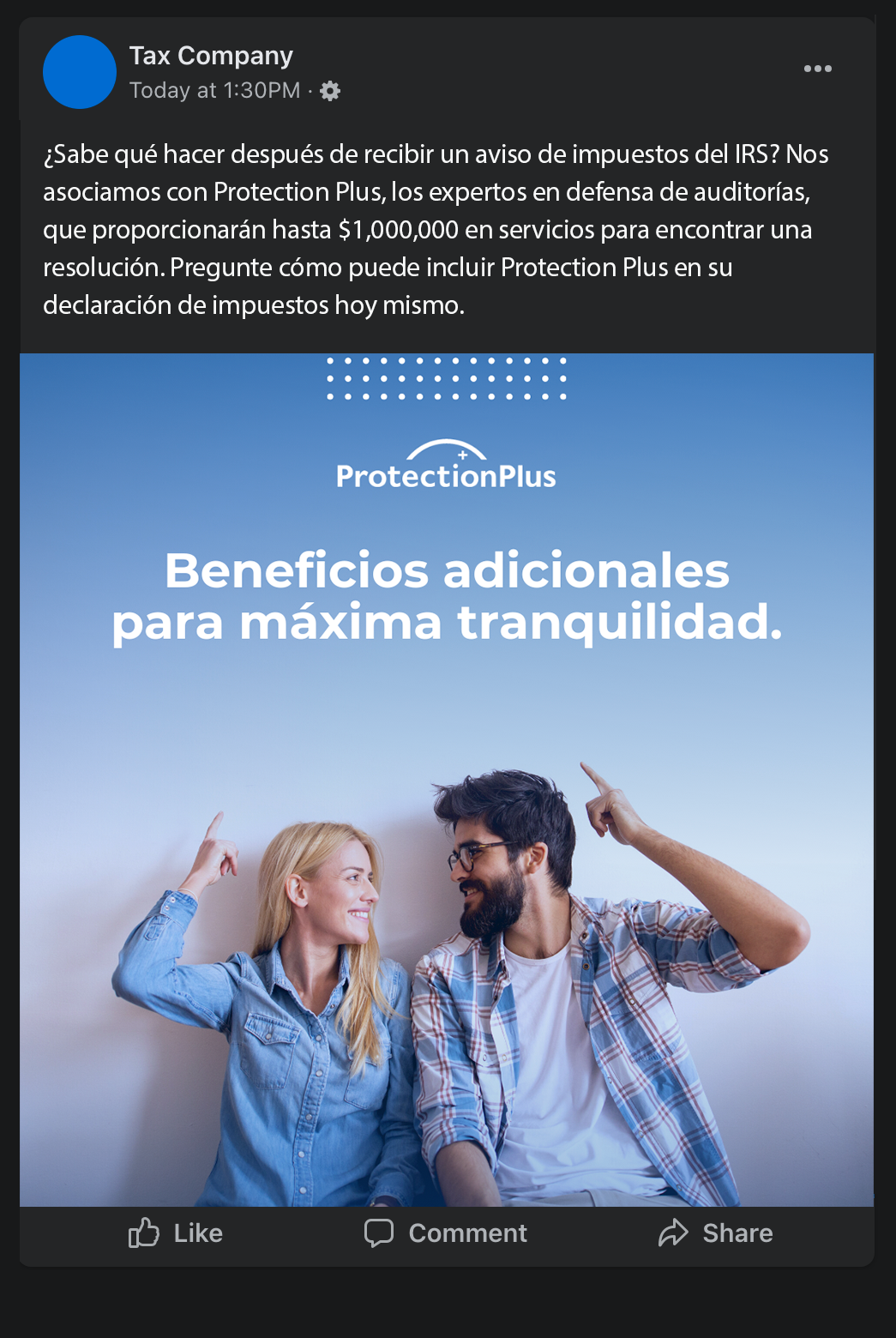Comment on the Tax Company post
This screenshot has width=896, height=1338.
[x=446, y=1233]
